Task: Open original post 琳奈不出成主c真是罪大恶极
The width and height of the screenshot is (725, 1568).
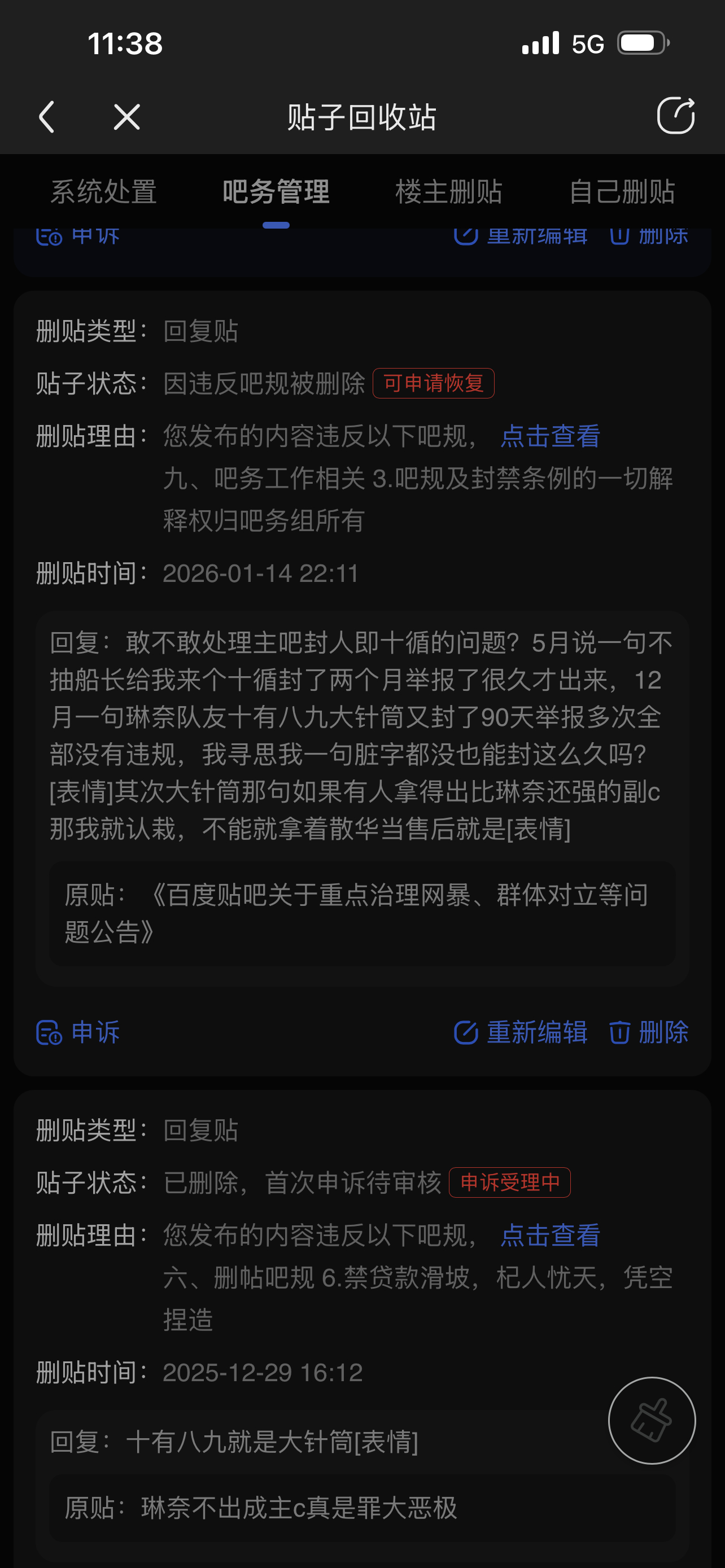Action: (x=298, y=1508)
